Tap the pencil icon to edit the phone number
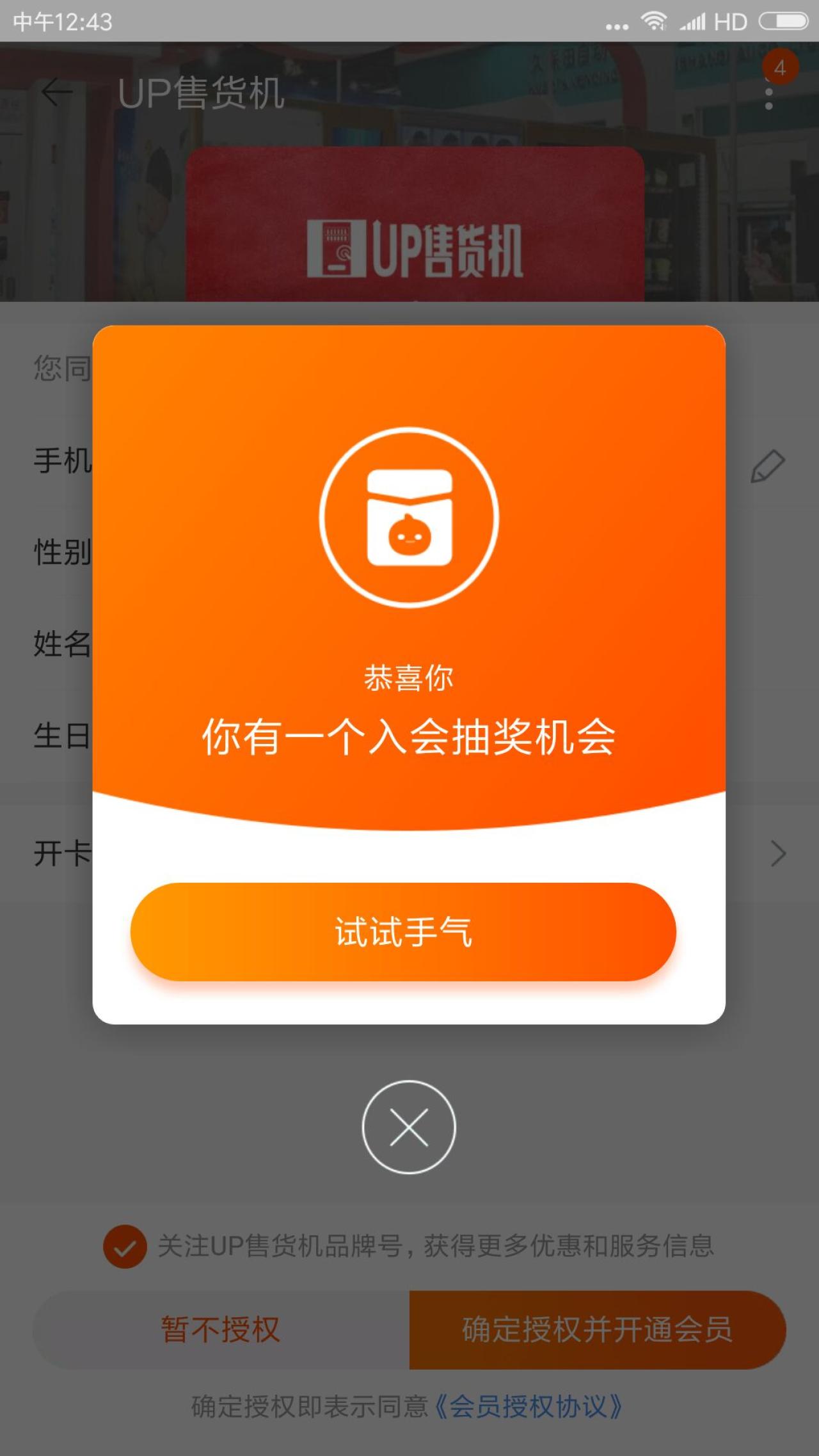819x1456 pixels. click(x=767, y=466)
